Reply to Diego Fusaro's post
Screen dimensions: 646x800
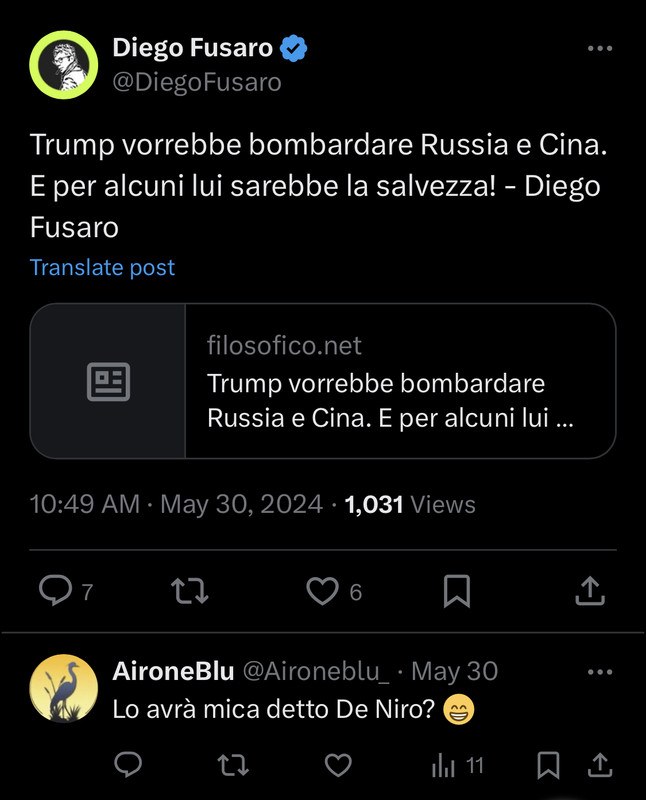(x=56, y=590)
